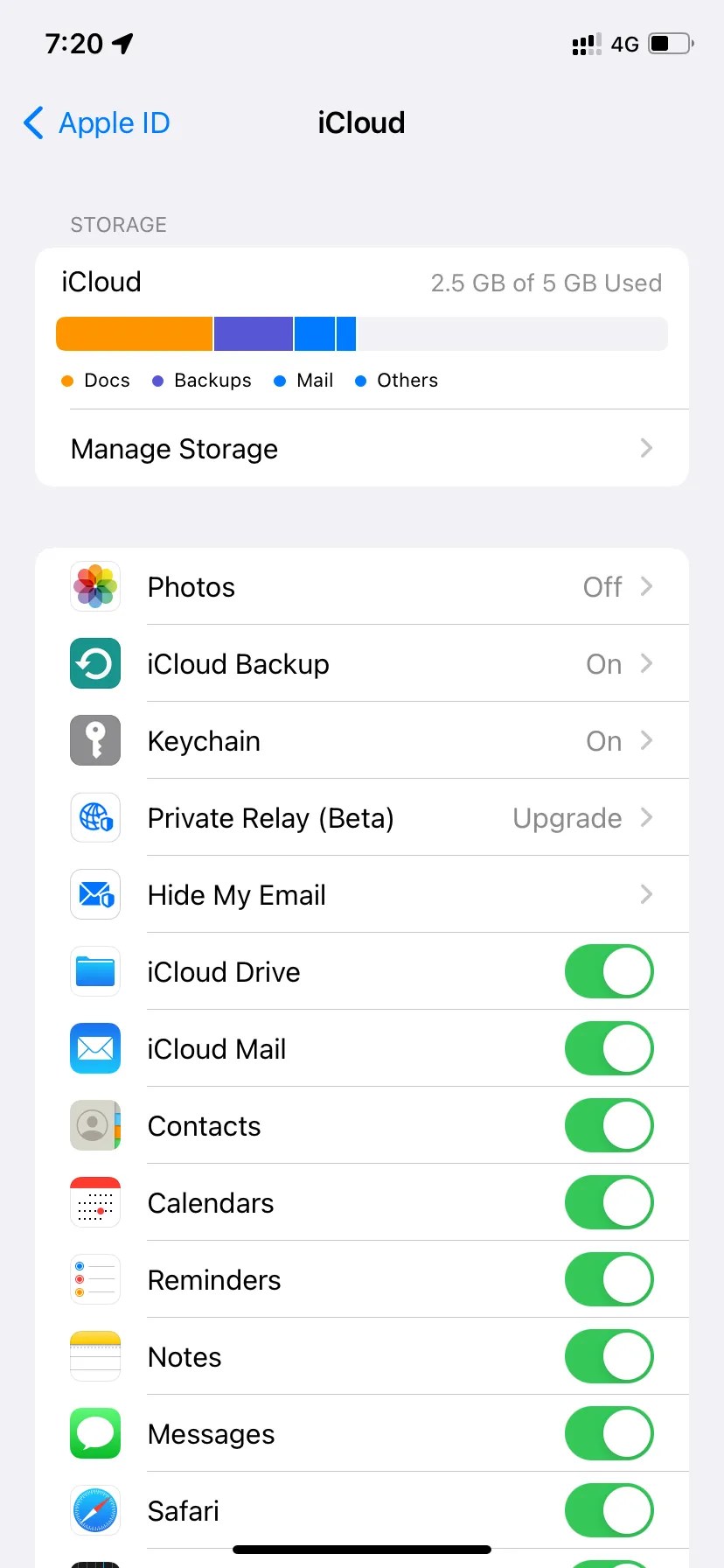This screenshot has height=1568, width=724.
Task: Expand Hide My Email options
Action: tap(645, 894)
